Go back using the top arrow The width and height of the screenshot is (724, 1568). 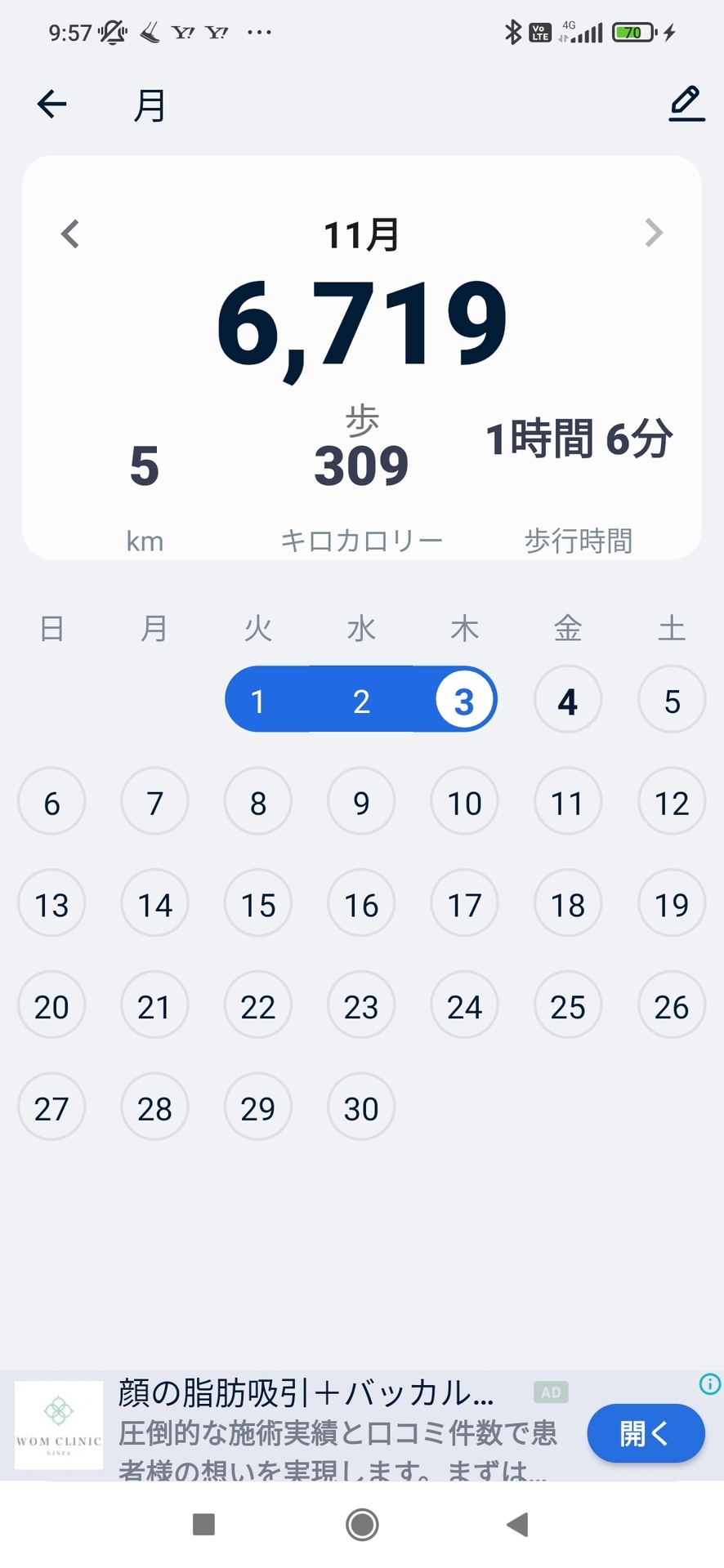coord(51,104)
